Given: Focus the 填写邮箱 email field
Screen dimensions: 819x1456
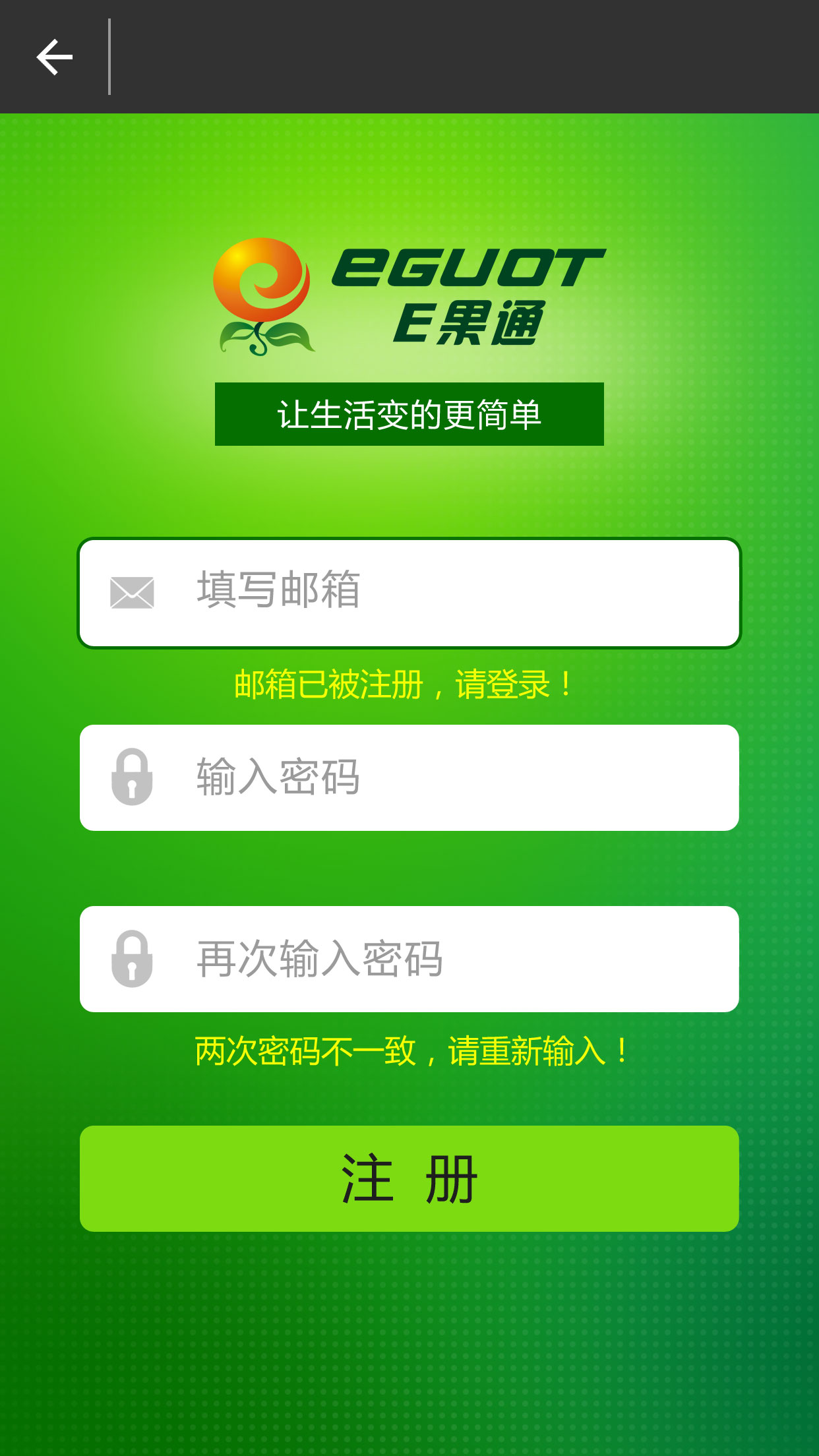Looking at the screenshot, I should click(x=409, y=592).
